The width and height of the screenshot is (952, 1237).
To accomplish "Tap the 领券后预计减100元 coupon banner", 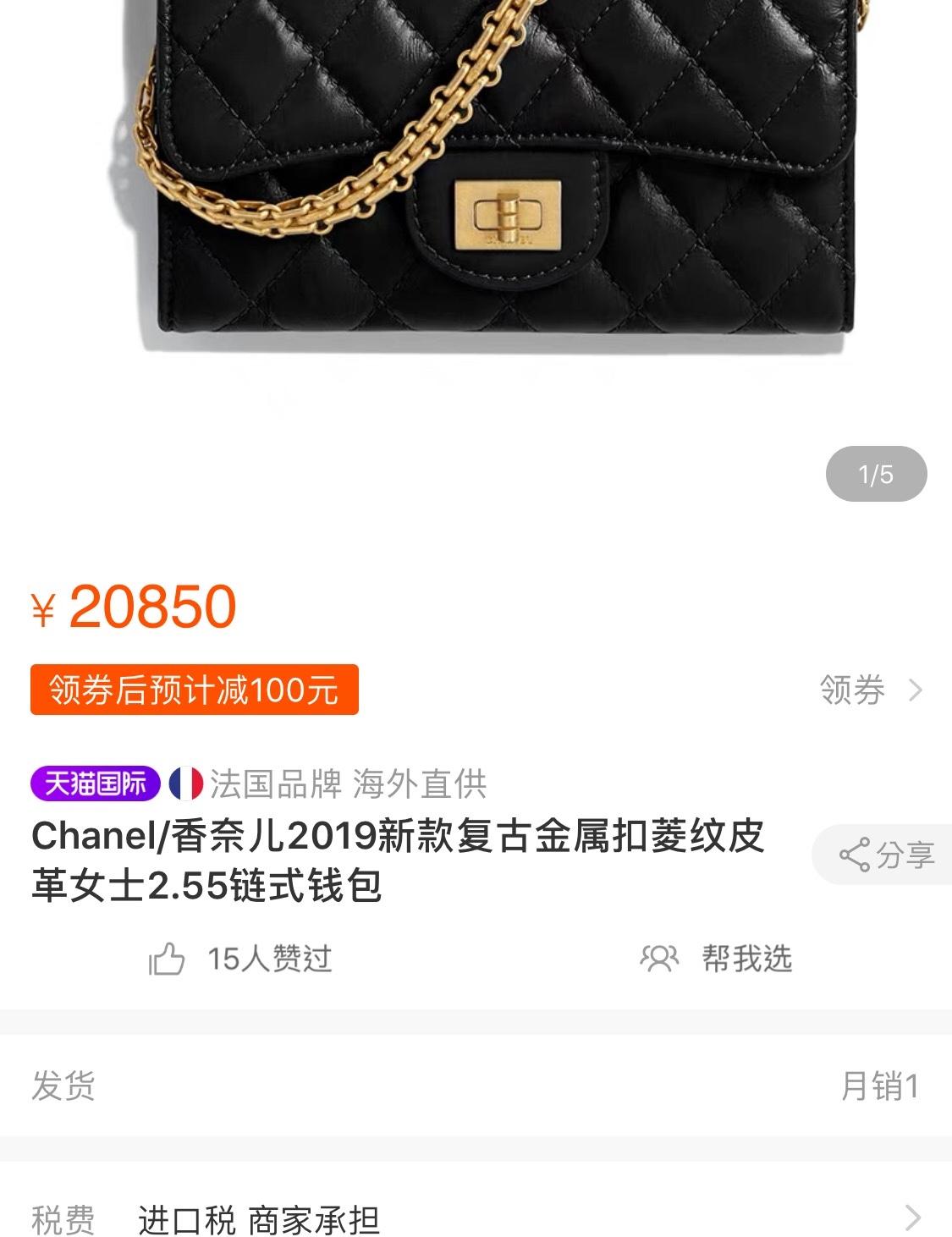I will (195, 690).
